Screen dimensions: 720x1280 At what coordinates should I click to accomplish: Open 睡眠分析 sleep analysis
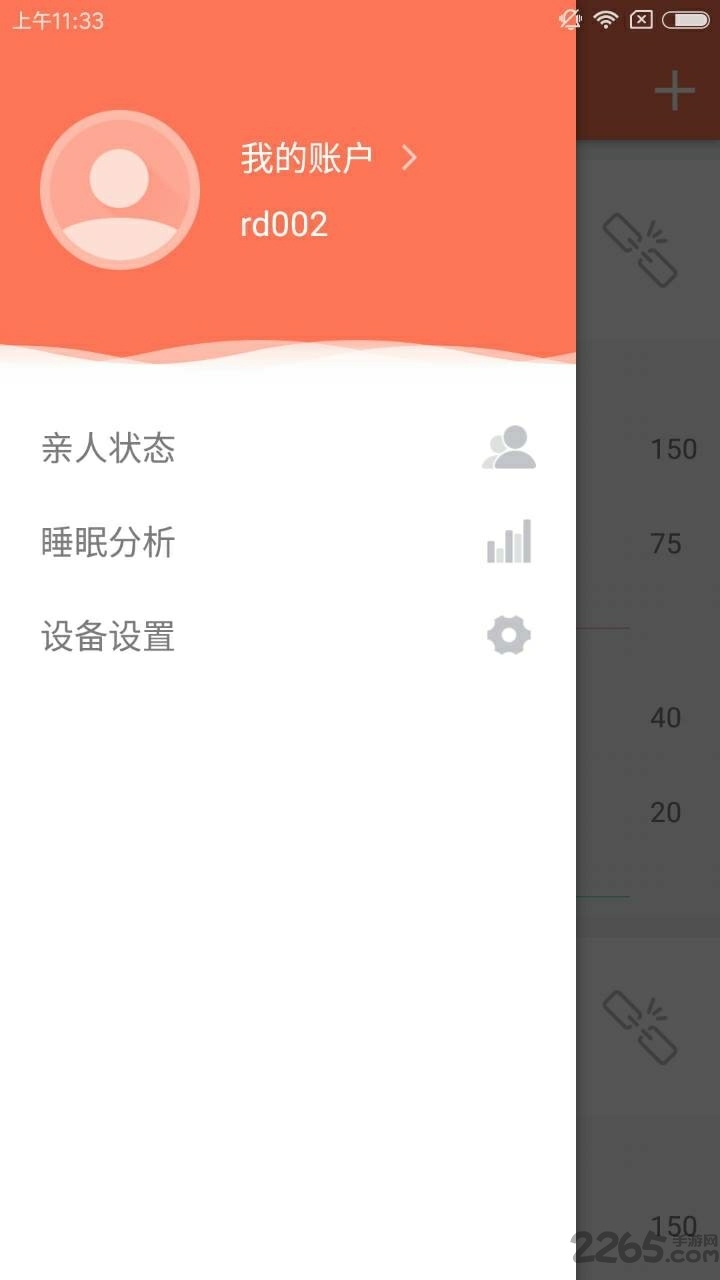tap(288, 542)
